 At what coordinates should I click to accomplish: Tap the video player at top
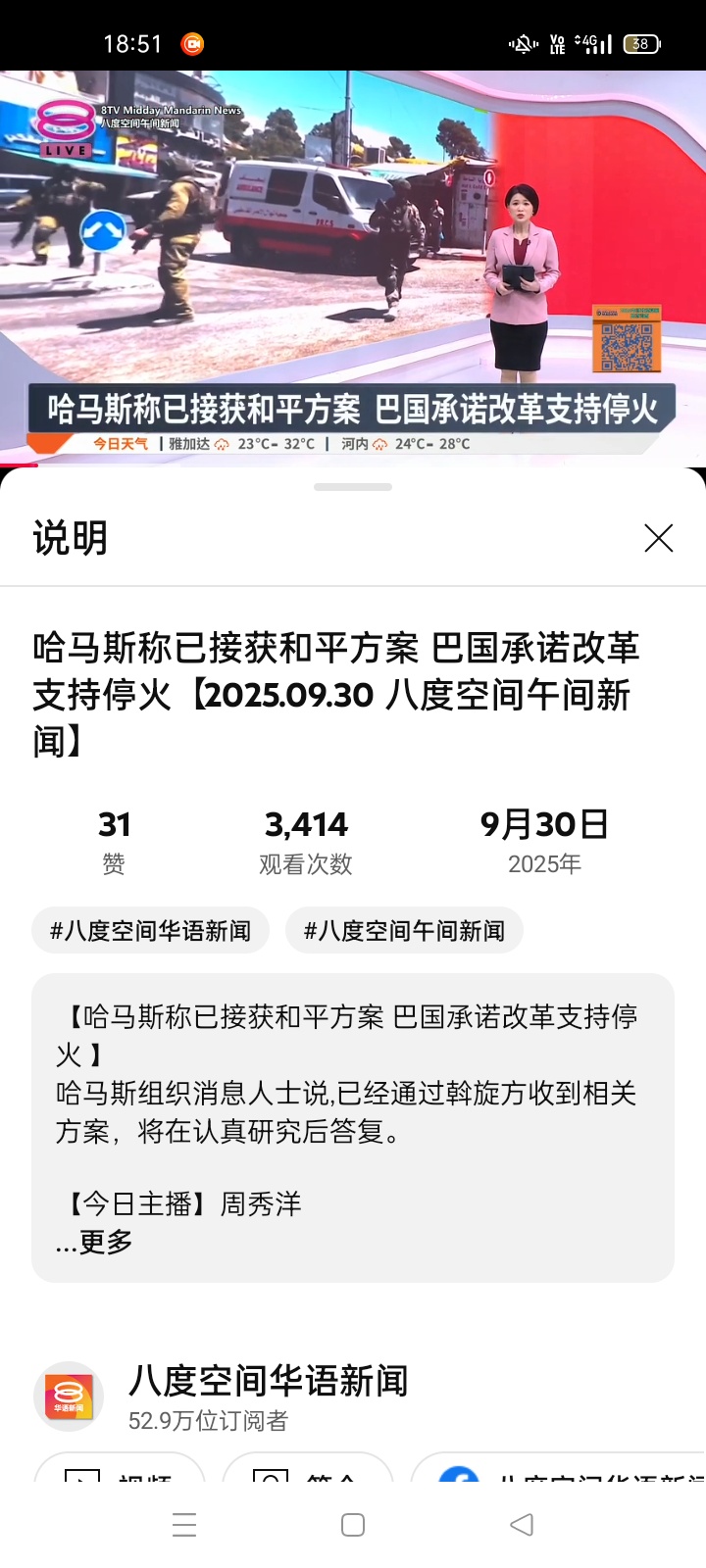[x=353, y=265]
